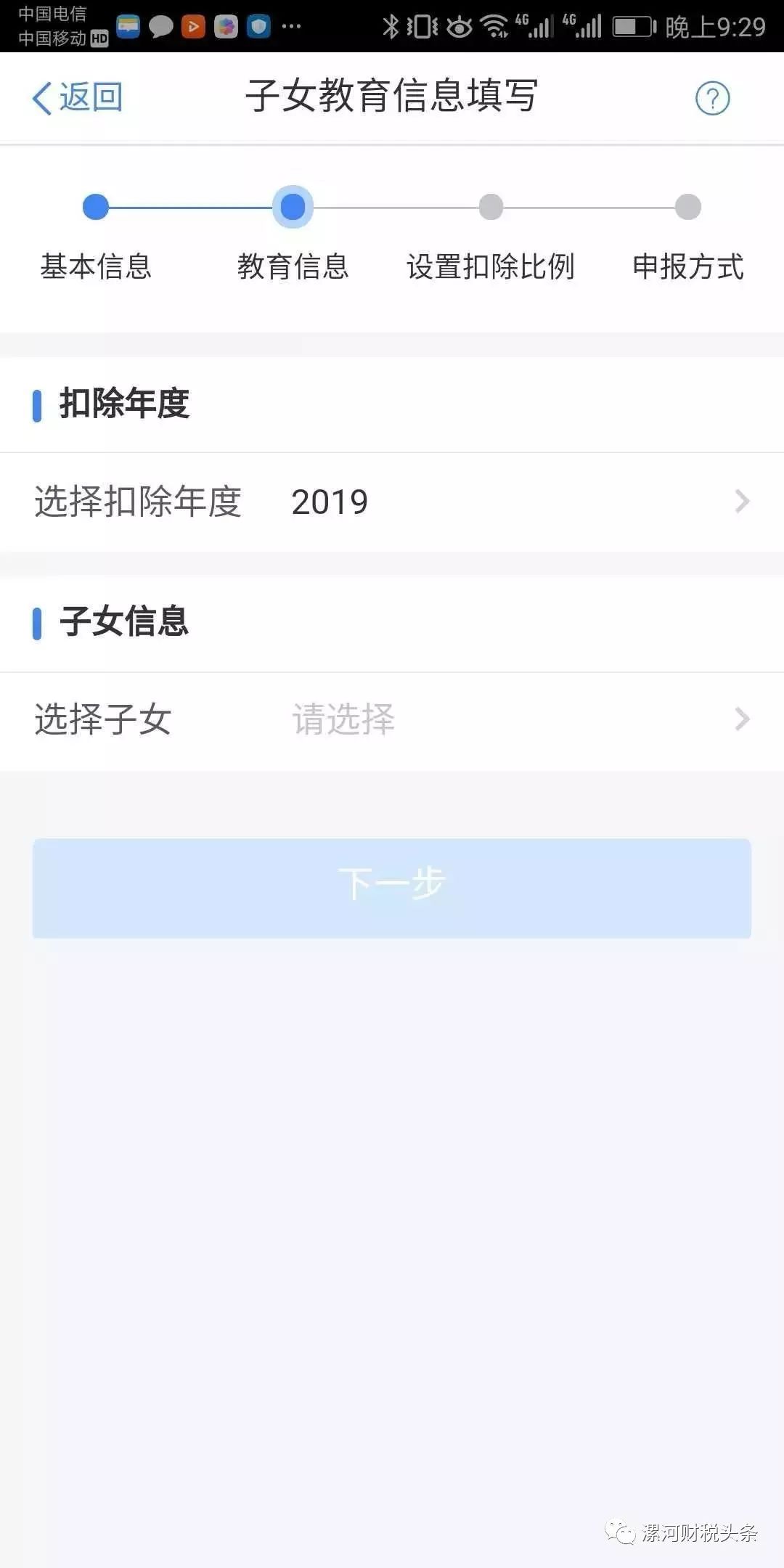Select the 选择扣除年度 row
Viewport: 784px width, 1568px height.
pyautogui.click(x=138, y=501)
